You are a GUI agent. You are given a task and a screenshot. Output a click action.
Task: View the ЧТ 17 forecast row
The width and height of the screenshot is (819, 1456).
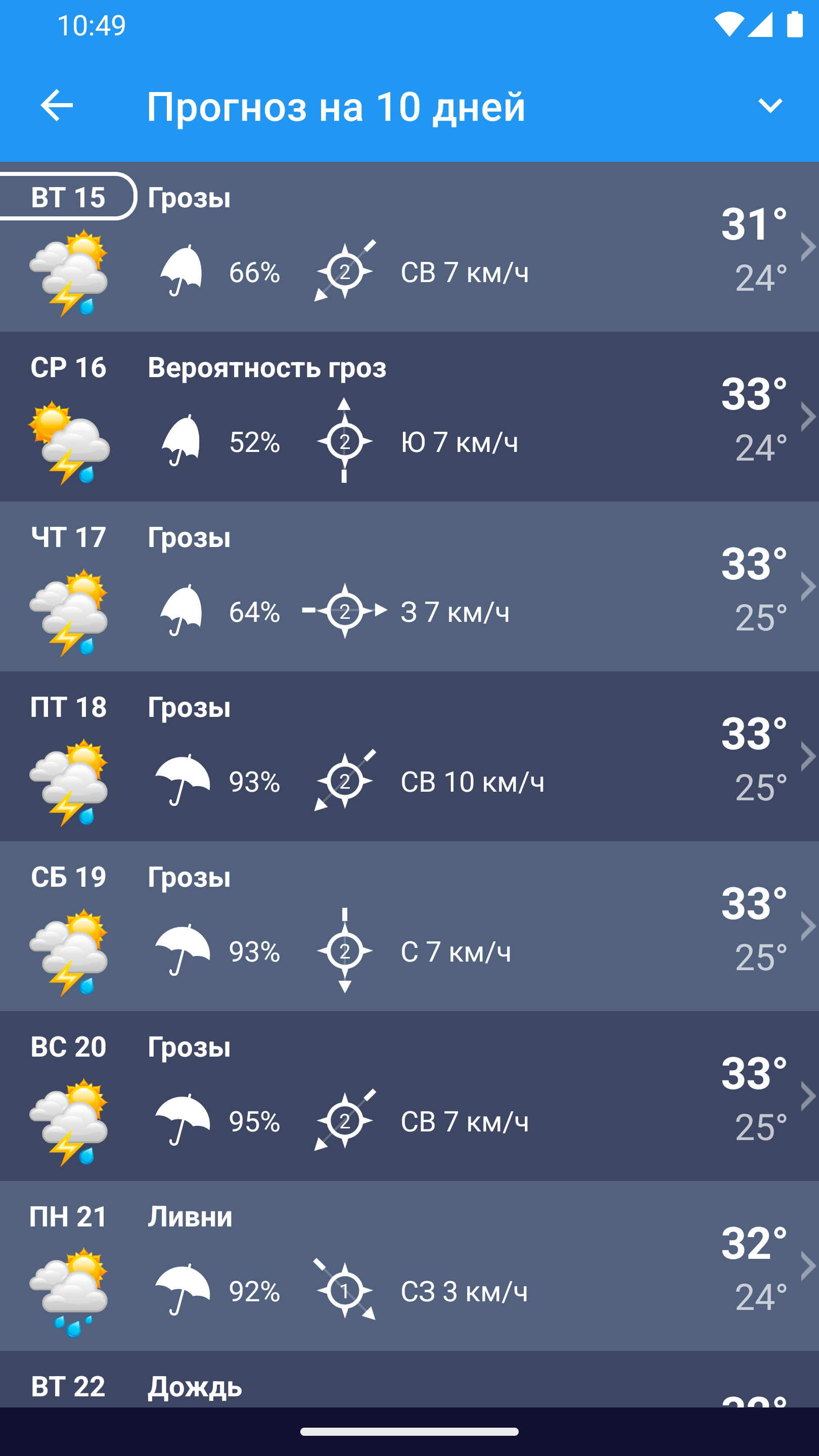409,586
